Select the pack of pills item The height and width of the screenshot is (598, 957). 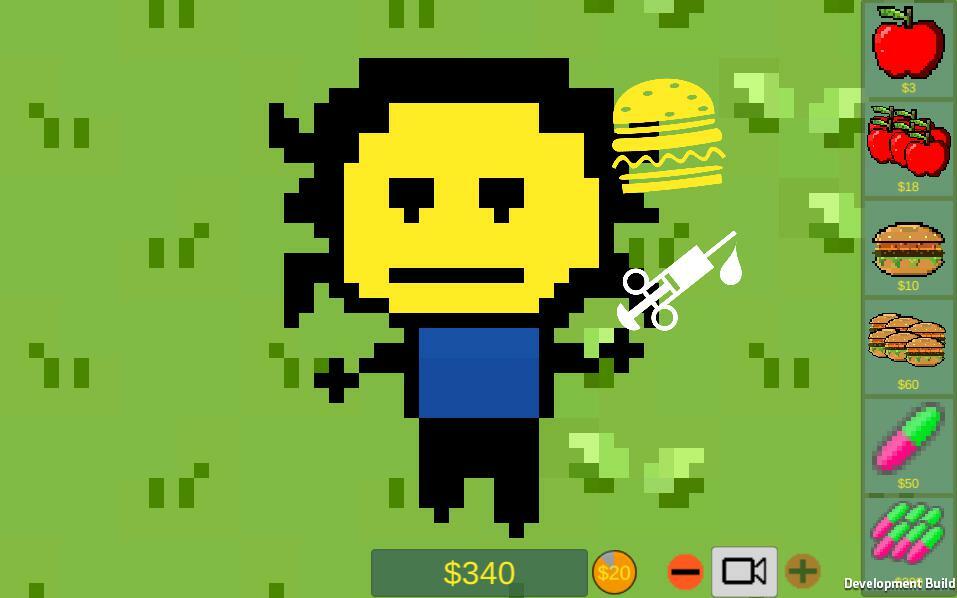[908, 536]
